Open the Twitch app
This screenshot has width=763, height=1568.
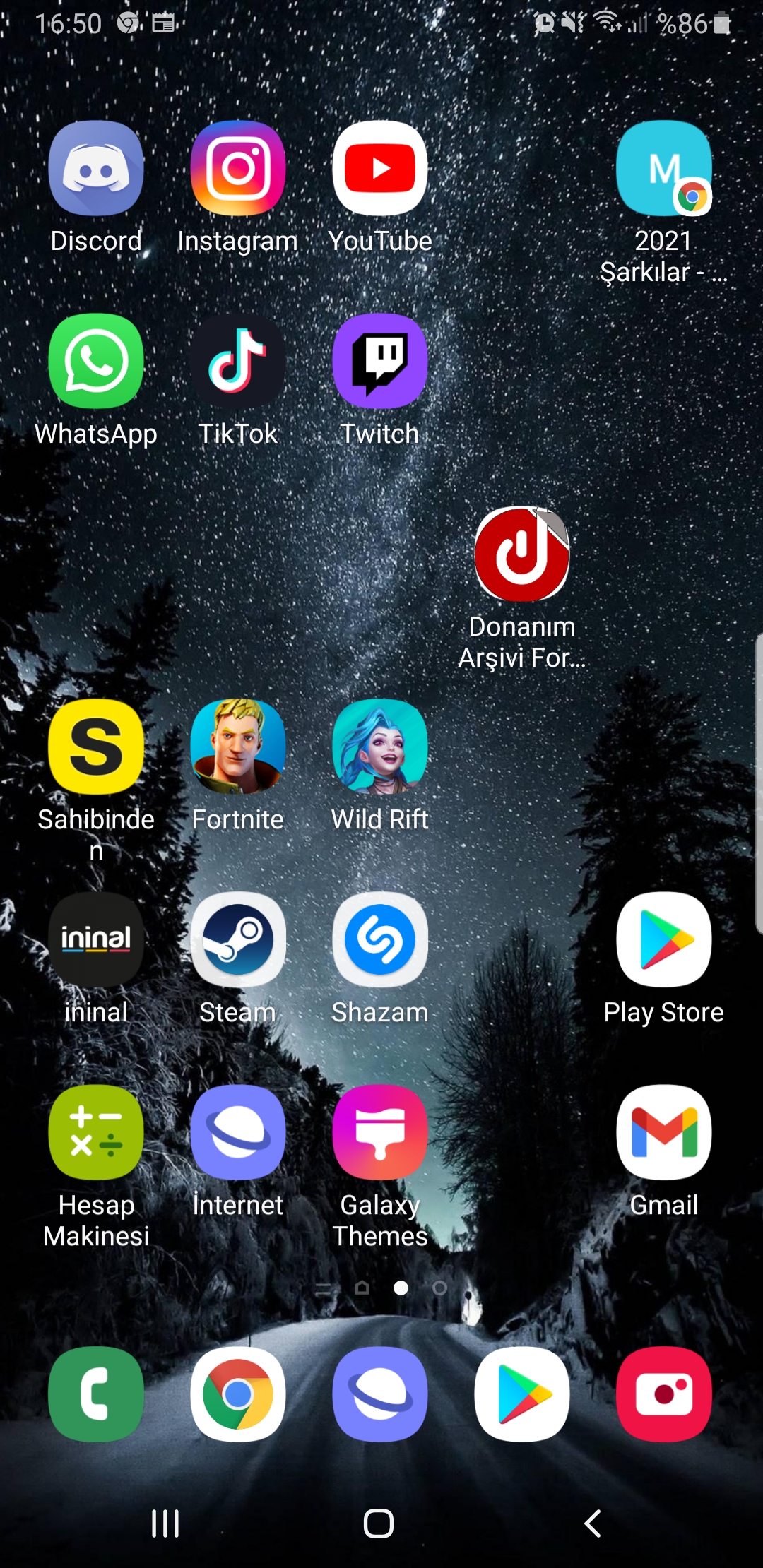click(380, 361)
